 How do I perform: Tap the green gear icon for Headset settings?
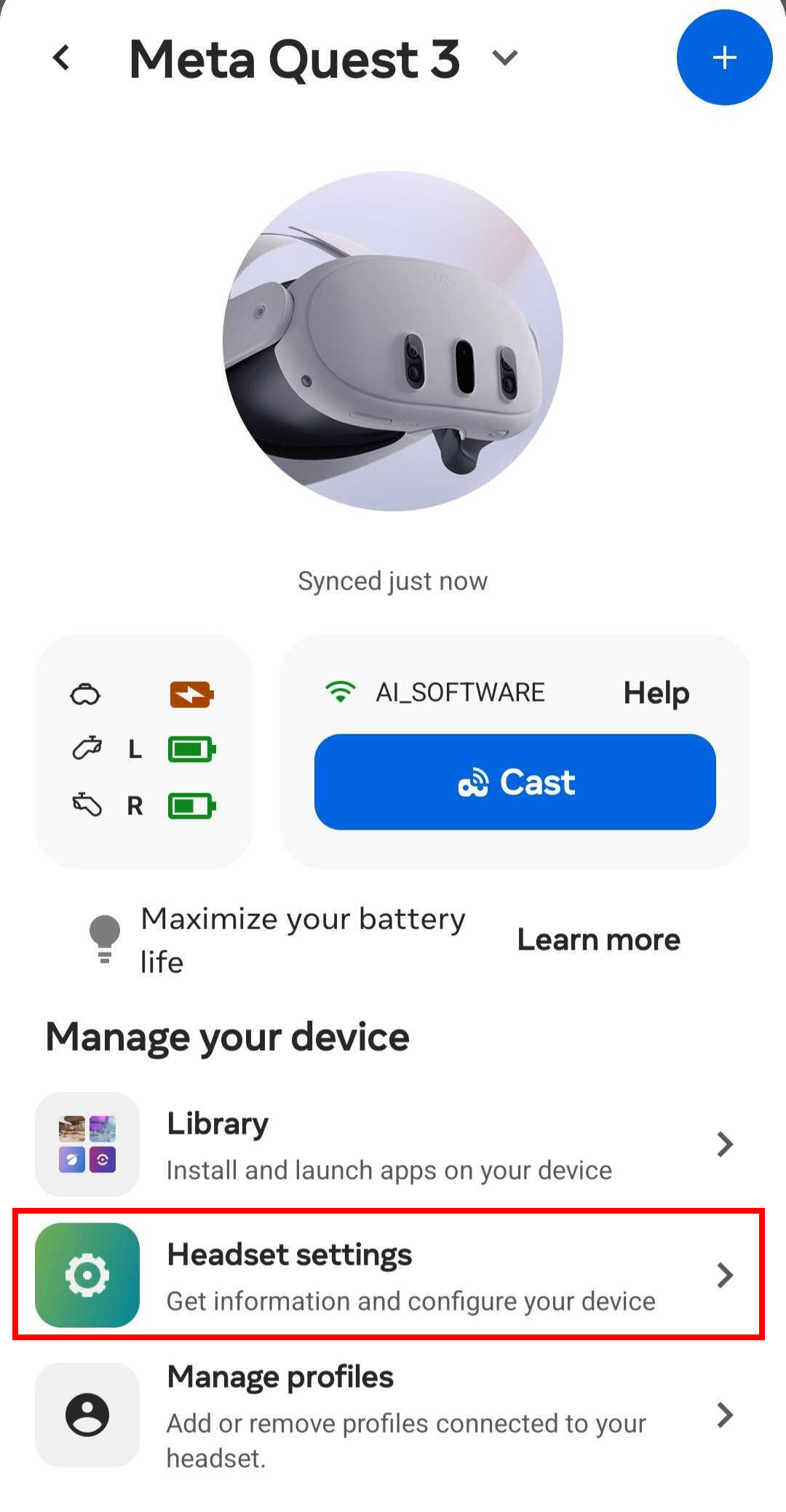tap(87, 1275)
